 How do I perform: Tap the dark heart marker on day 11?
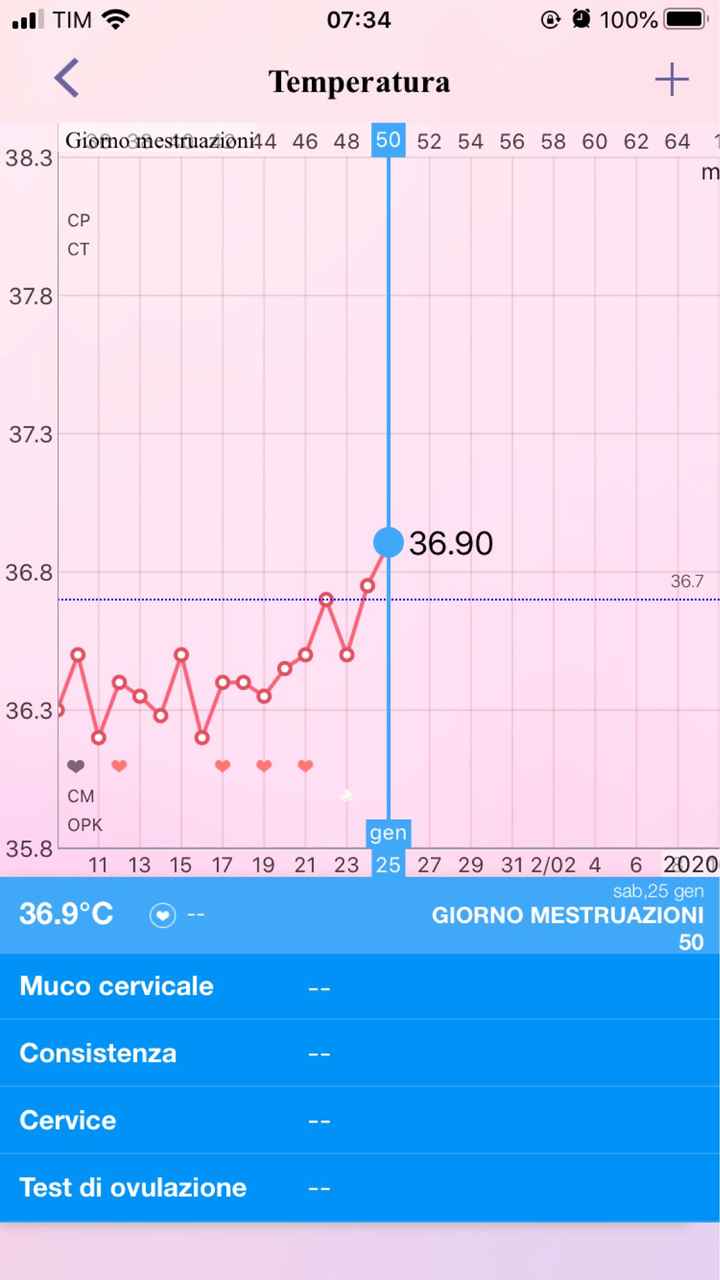(x=76, y=766)
